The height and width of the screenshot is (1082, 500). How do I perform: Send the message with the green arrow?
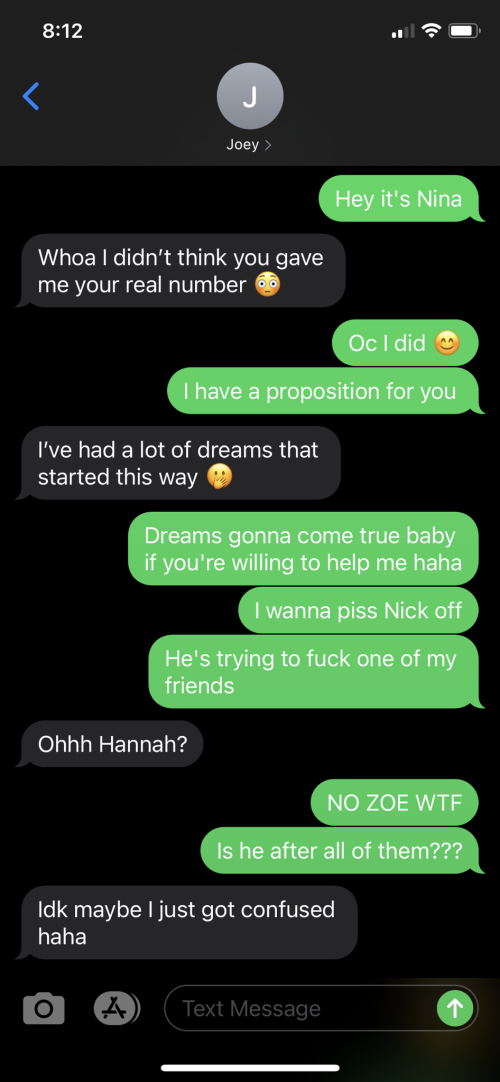click(455, 1008)
